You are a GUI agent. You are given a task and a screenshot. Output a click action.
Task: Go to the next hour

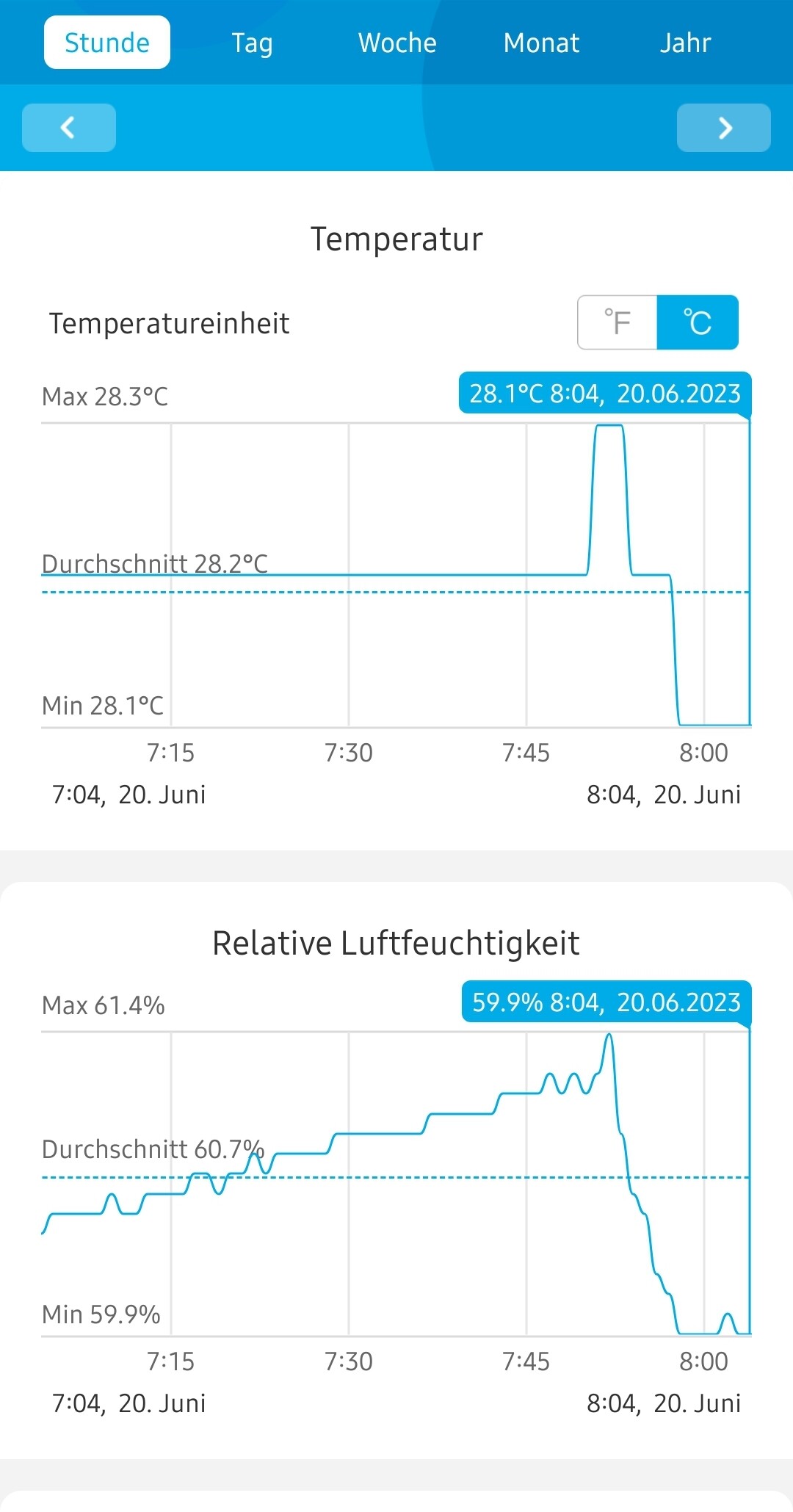point(724,128)
